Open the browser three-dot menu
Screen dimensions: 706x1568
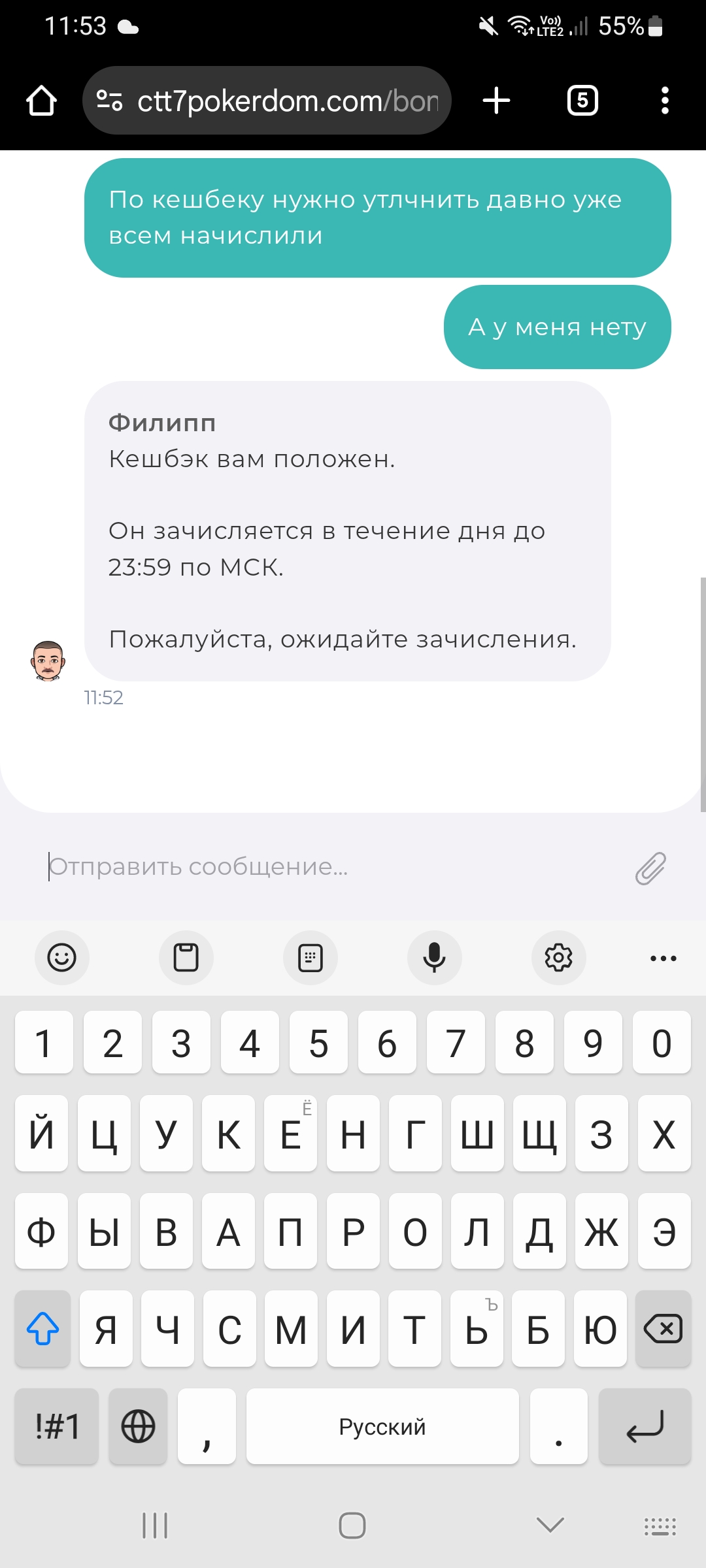pos(665,101)
